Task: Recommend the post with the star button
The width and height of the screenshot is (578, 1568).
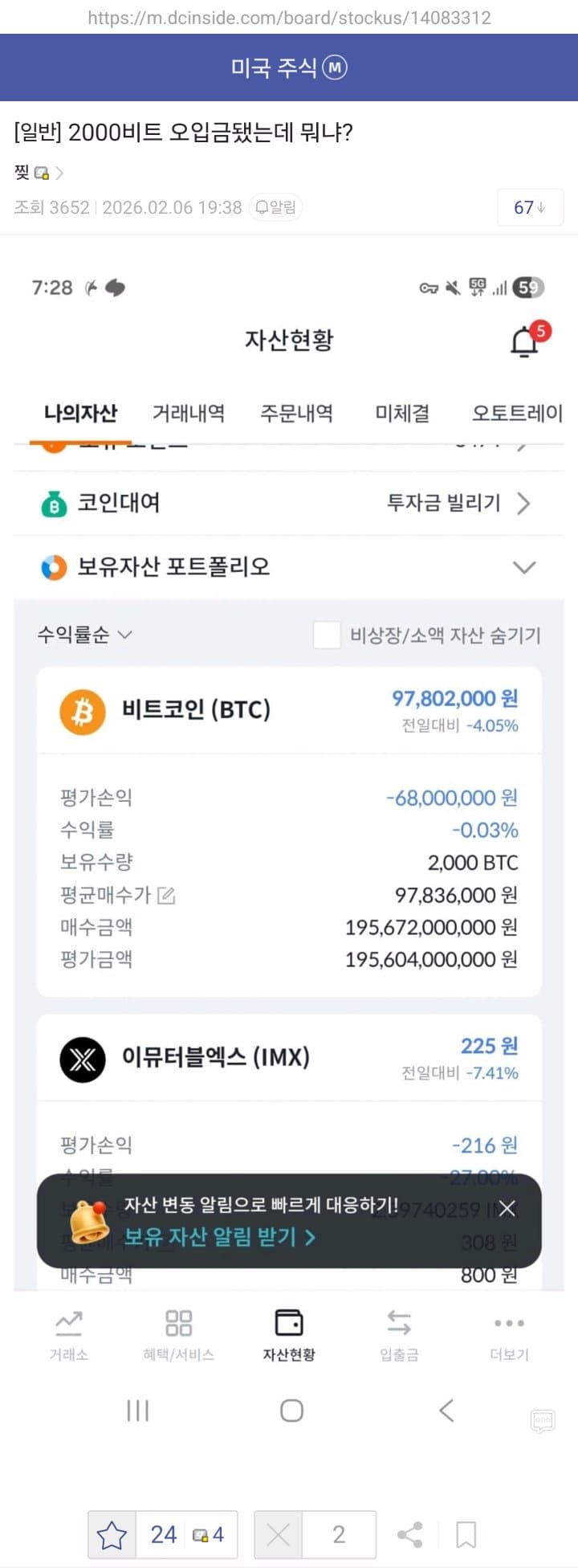Action: coord(112,1535)
